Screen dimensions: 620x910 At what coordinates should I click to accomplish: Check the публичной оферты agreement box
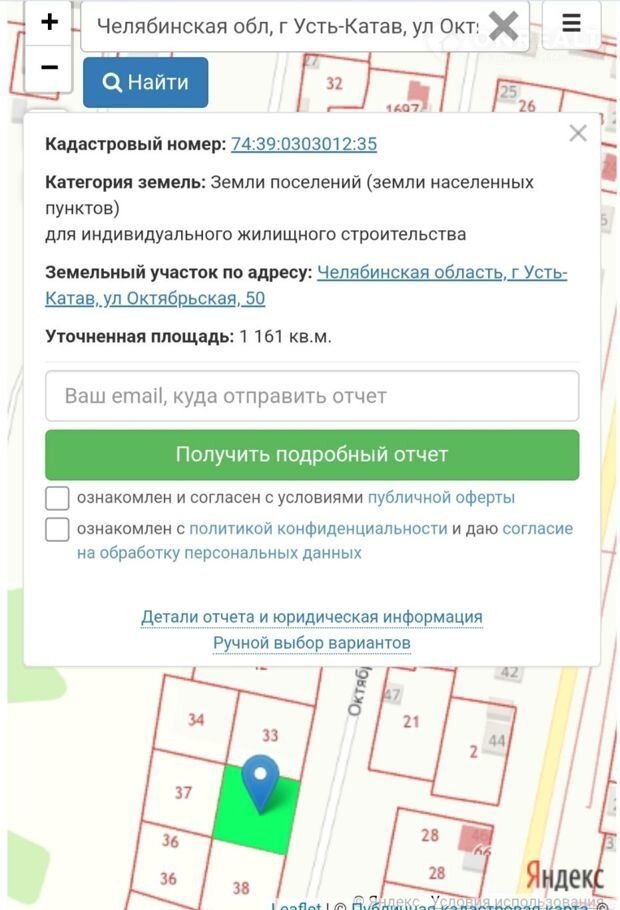(58, 498)
